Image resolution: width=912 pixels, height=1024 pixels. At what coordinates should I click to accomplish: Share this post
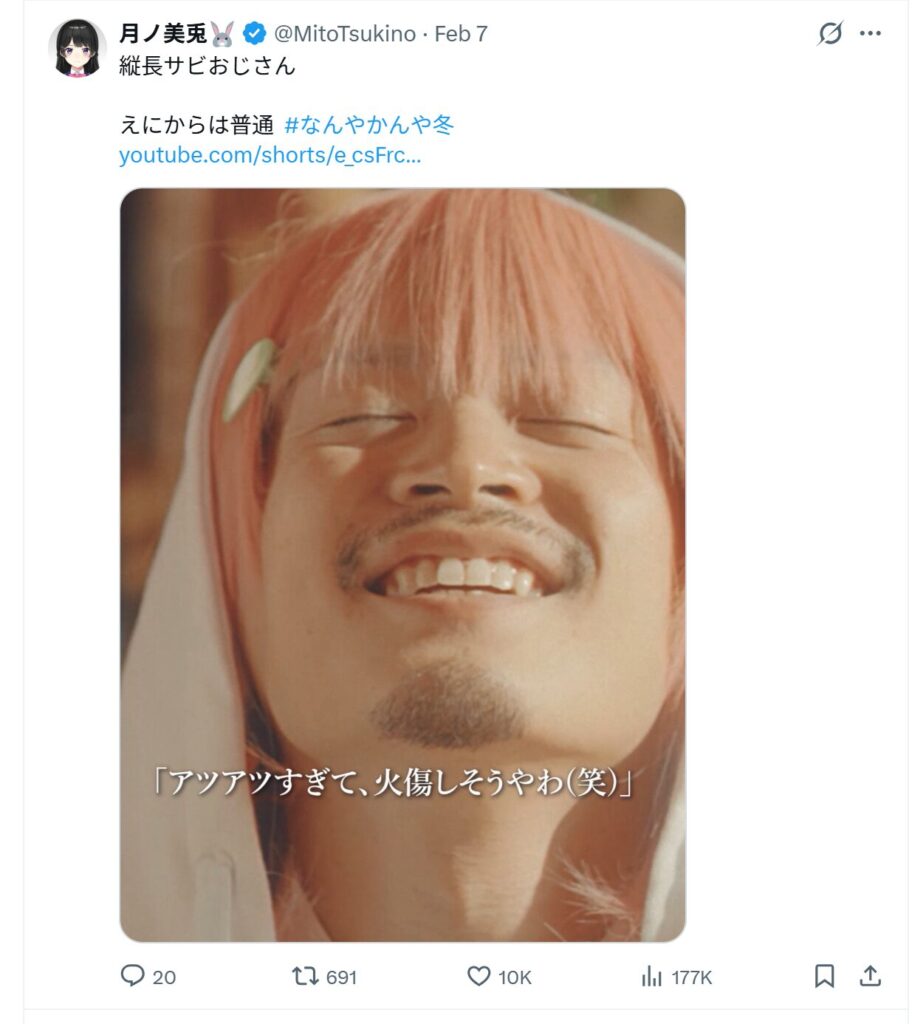pyautogui.click(x=870, y=976)
